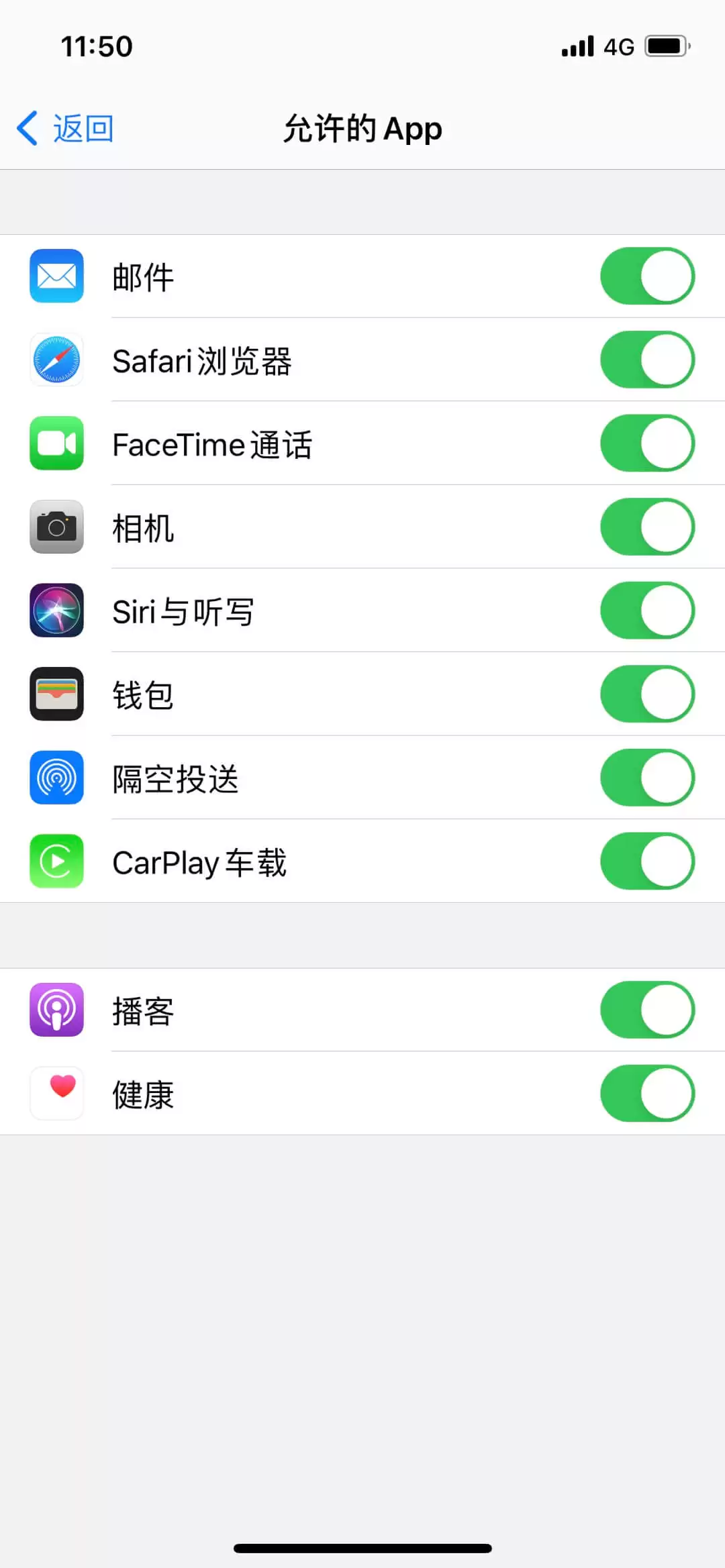This screenshot has height=1568, width=725.
Task: Click the AirDrop icon
Action: tap(56, 778)
